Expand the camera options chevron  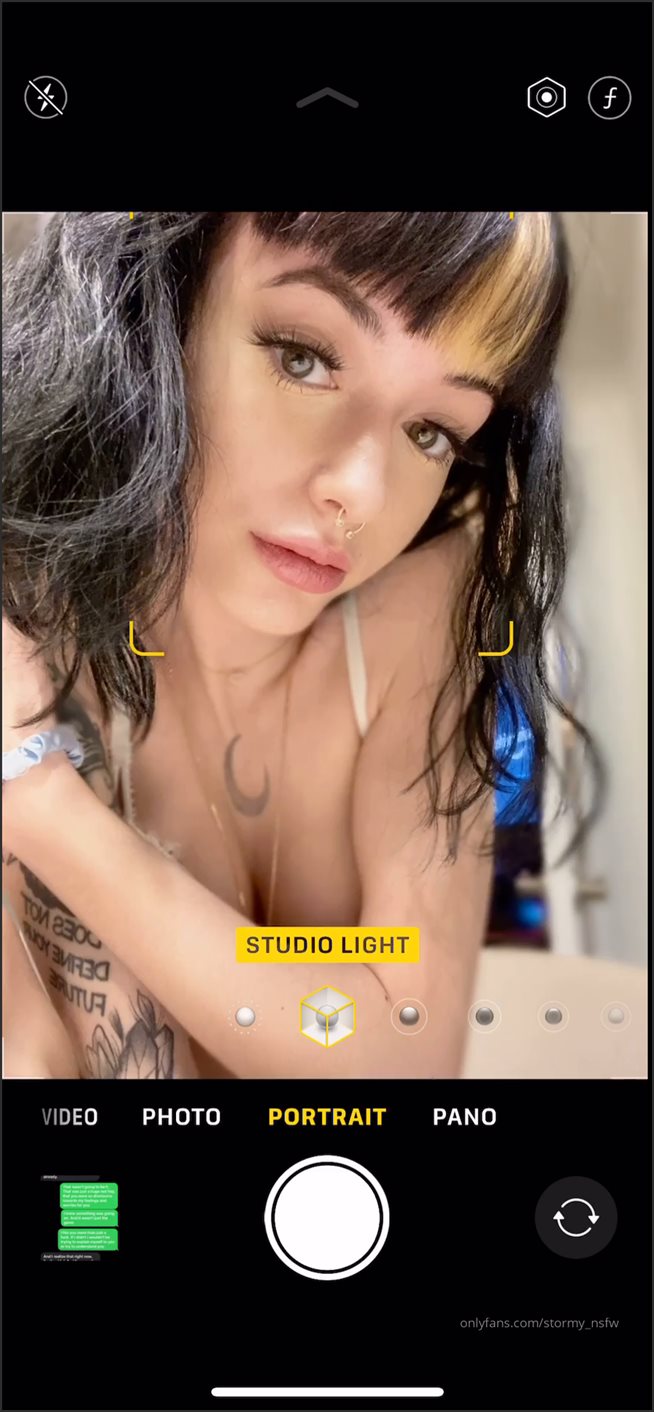tap(327, 98)
